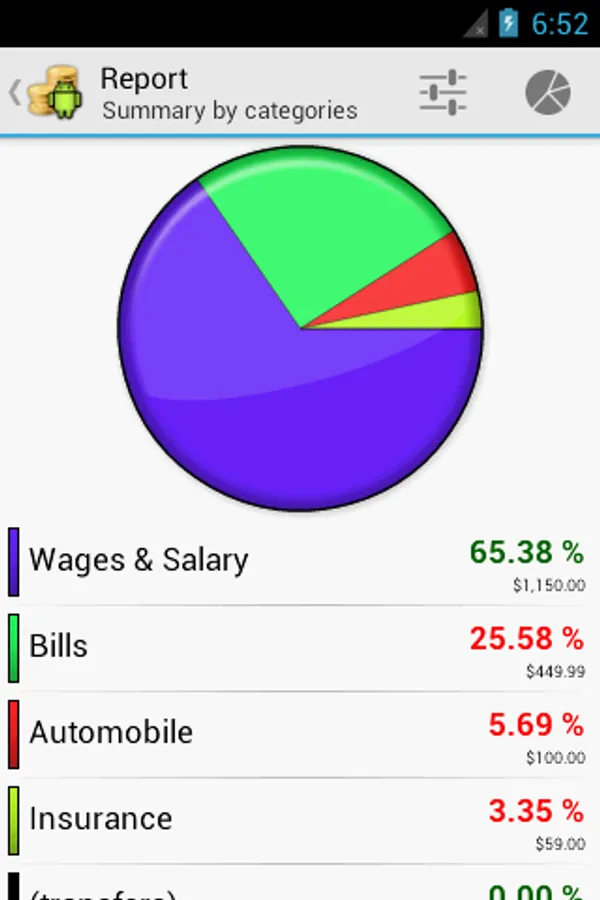This screenshot has width=600, height=900.
Task: Show the Insurance category transactions
Action: pos(298,820)
